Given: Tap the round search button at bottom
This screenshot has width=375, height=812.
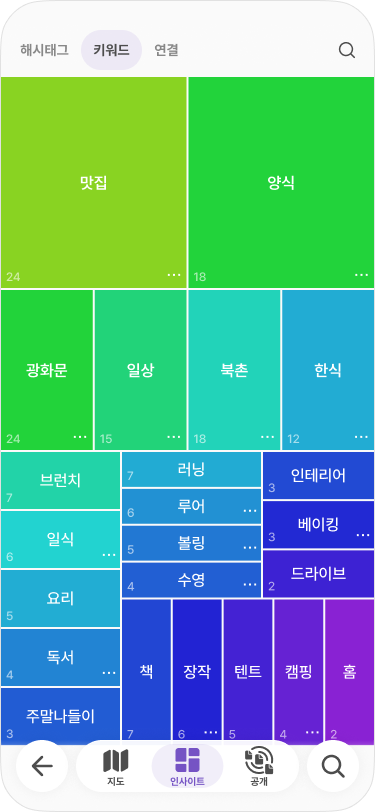Looking at the screenshot, I should pos(333,766).
